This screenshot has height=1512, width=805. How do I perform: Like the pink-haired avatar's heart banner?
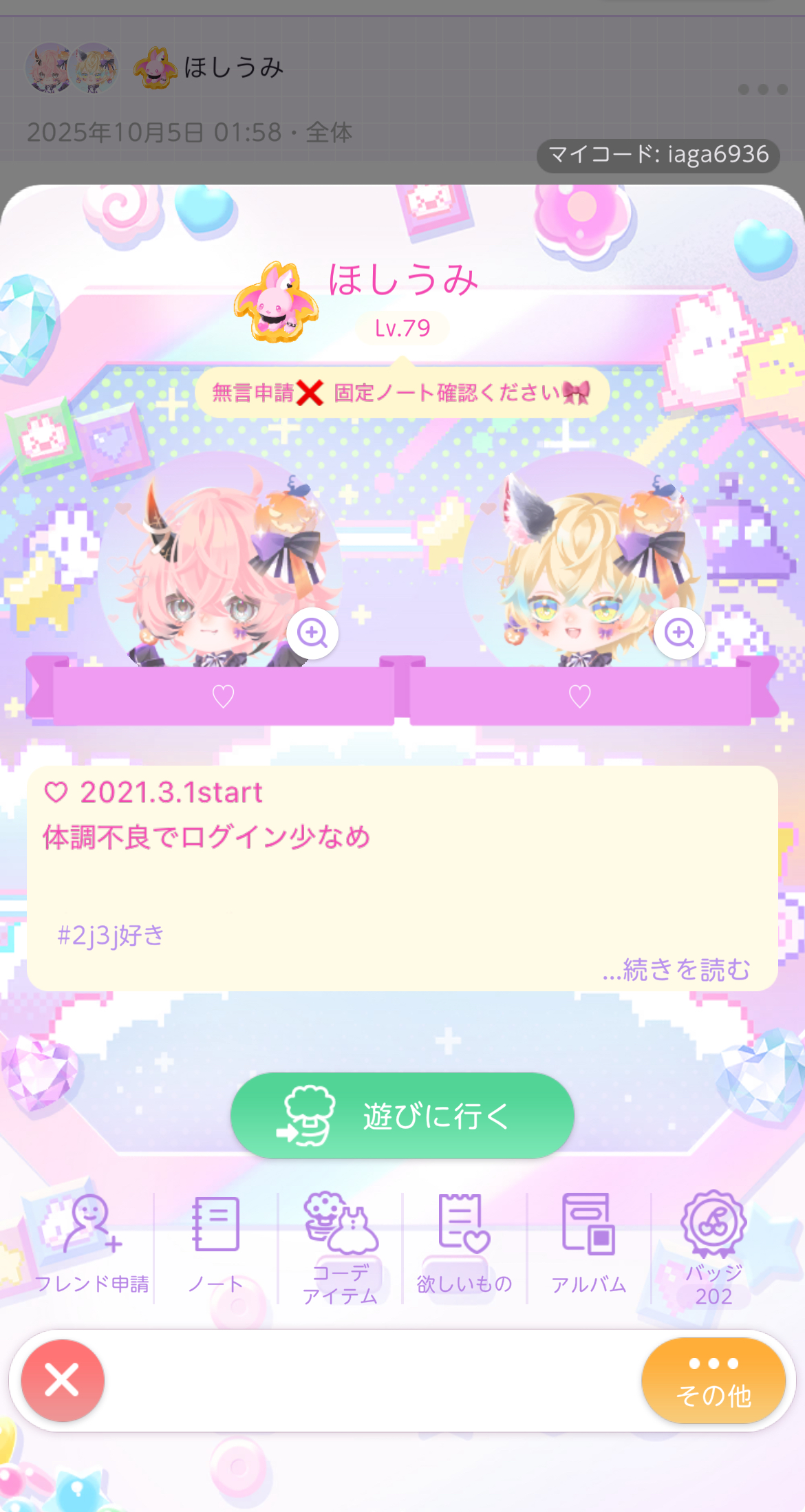[223, 696]
